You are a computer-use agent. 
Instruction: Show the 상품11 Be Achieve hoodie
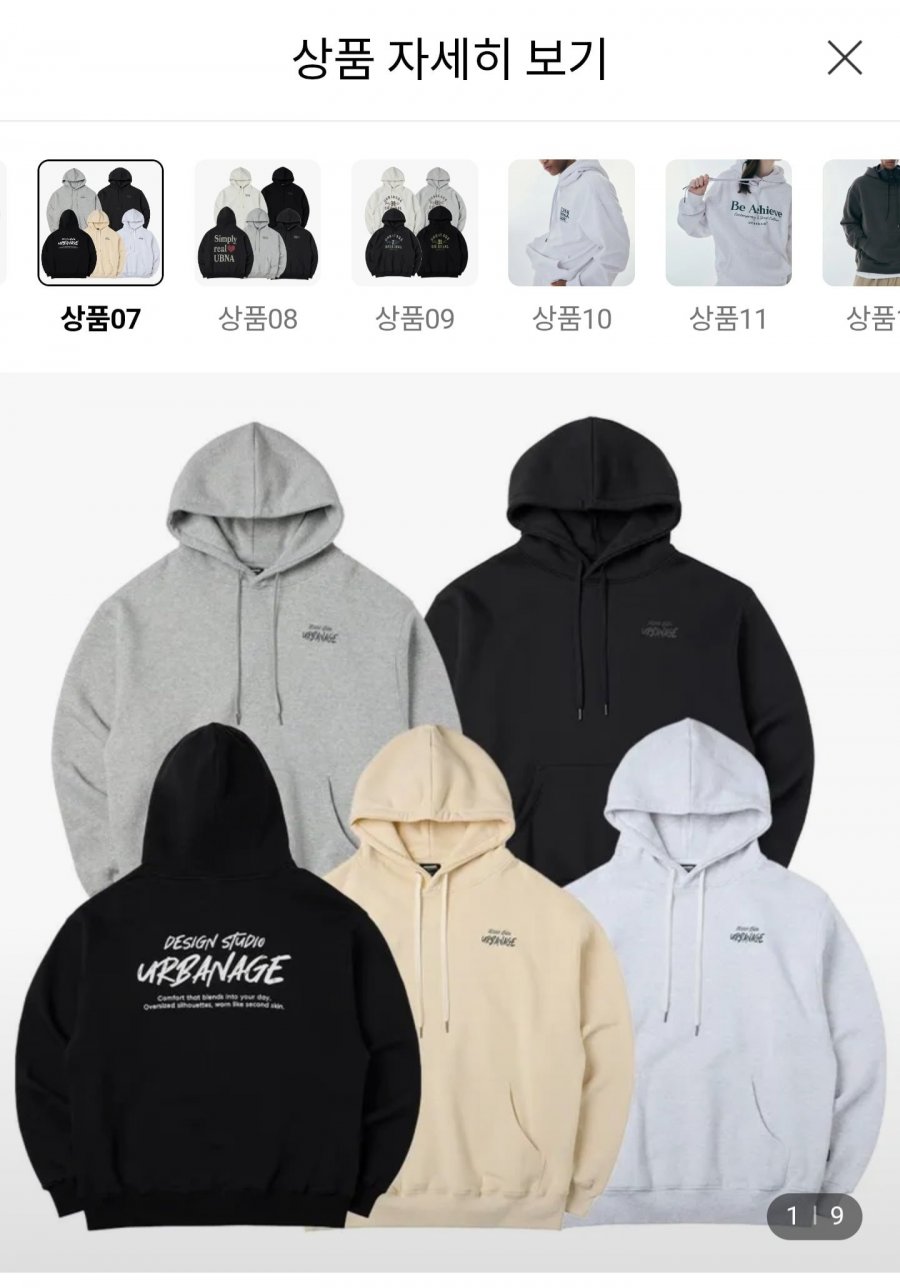click(x=728, y=223)
